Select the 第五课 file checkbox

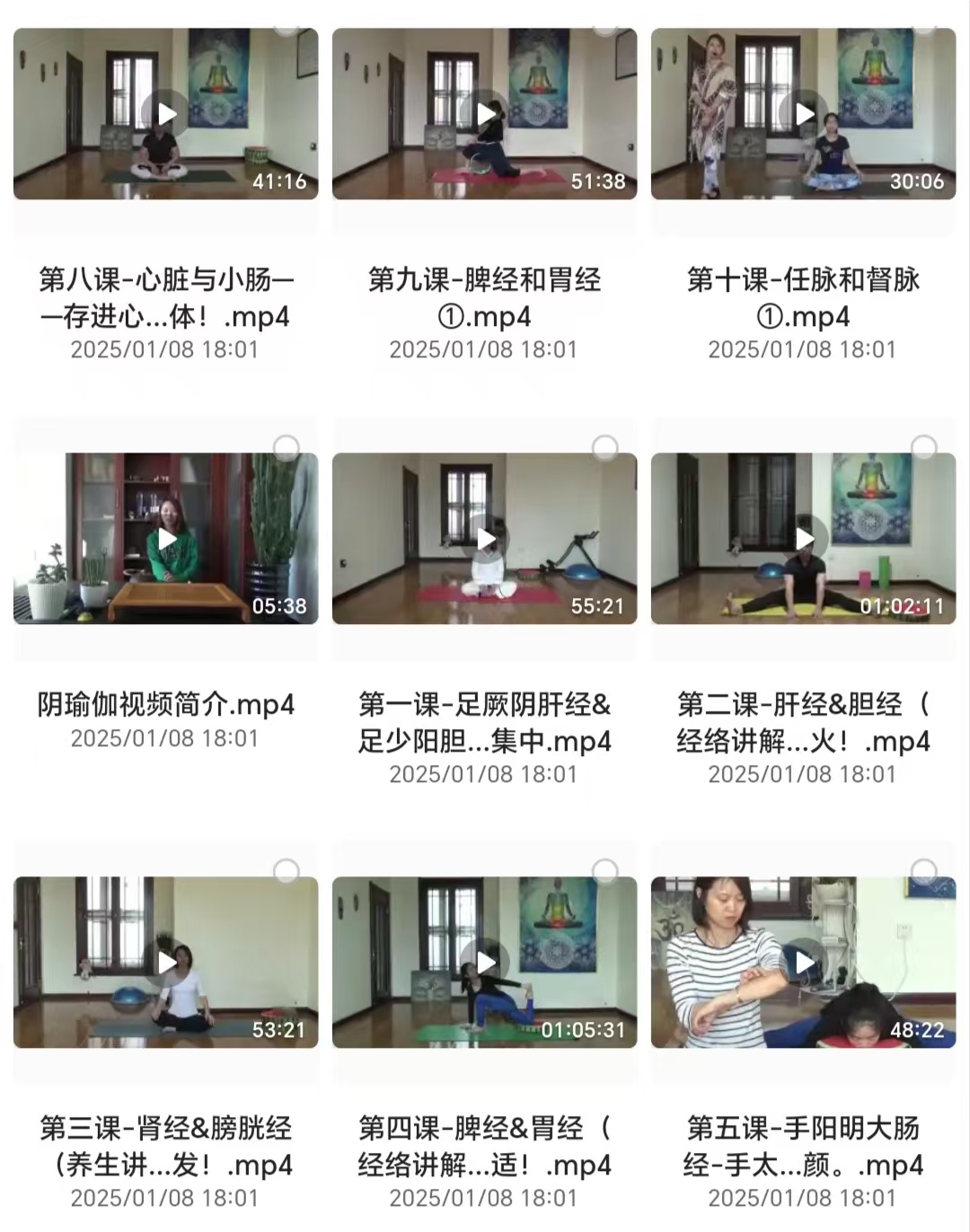click(x=924, y=870)
